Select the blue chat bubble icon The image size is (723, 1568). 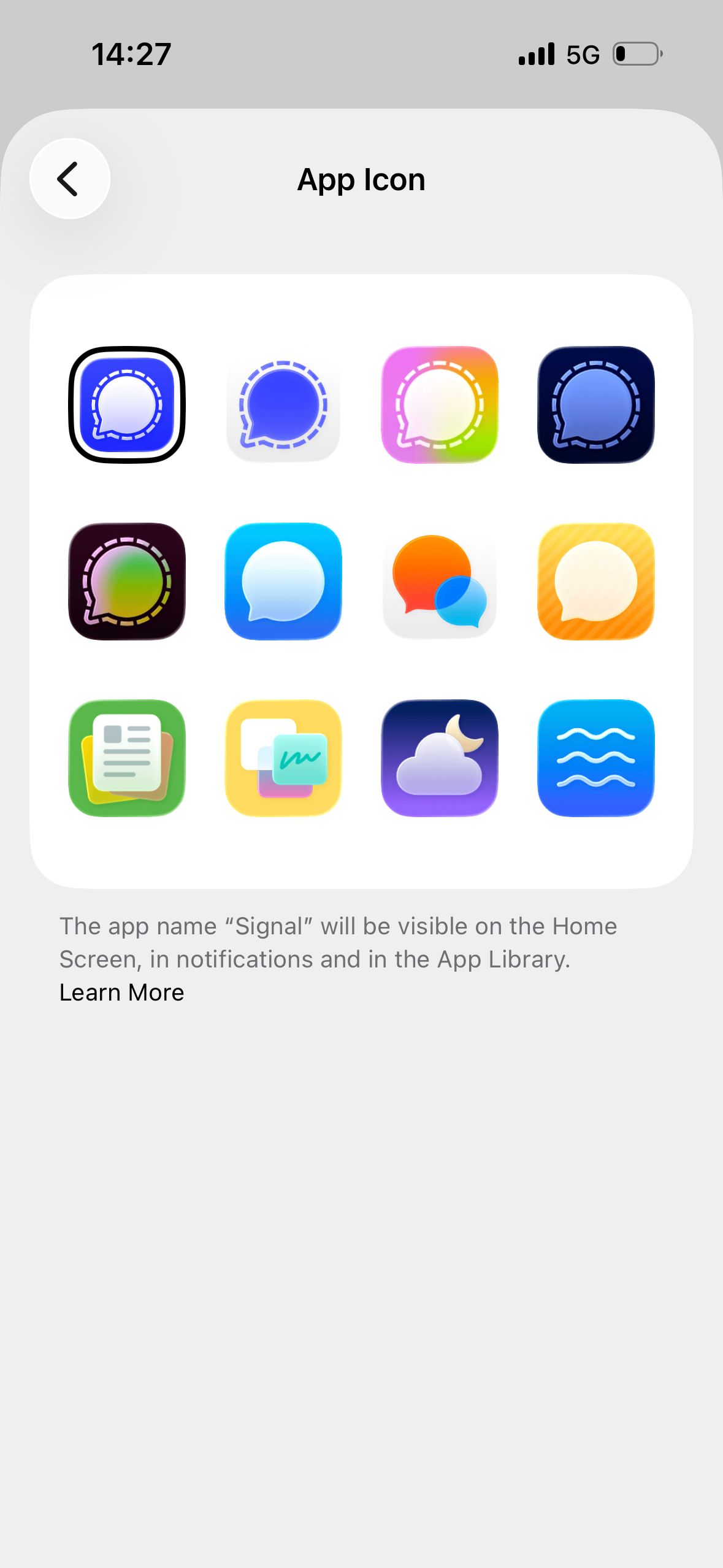point(283,581)
